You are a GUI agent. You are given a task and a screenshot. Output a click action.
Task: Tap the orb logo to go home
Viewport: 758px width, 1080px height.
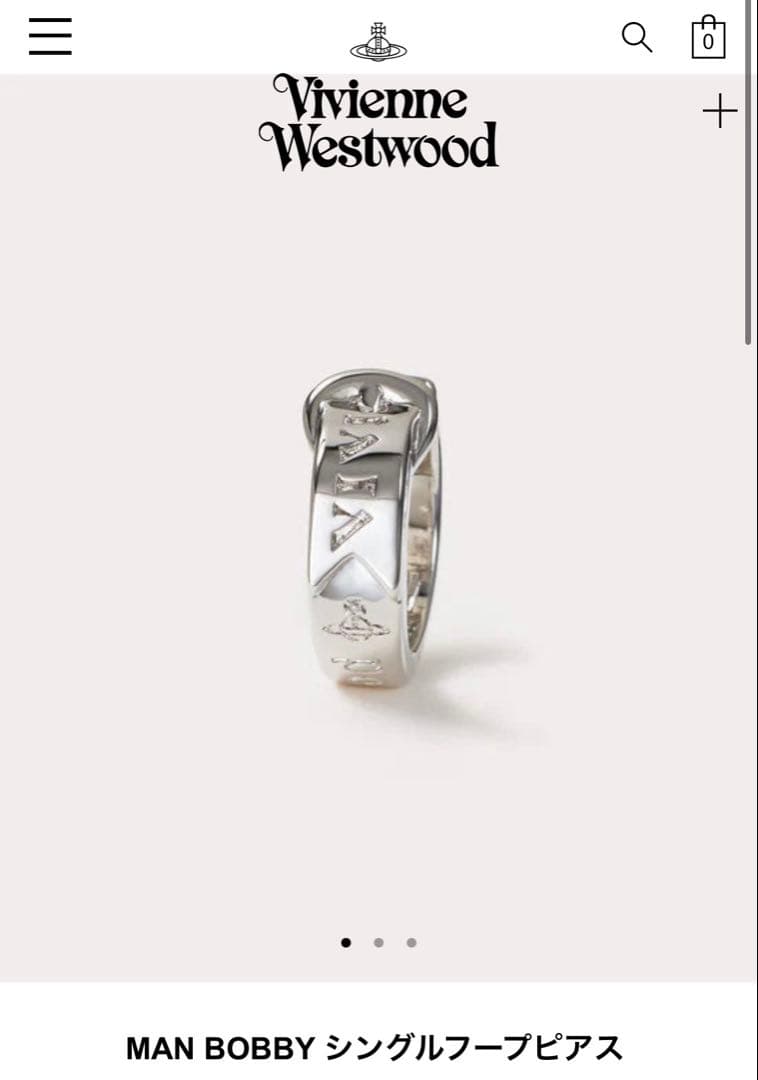[x=378, y=41]
